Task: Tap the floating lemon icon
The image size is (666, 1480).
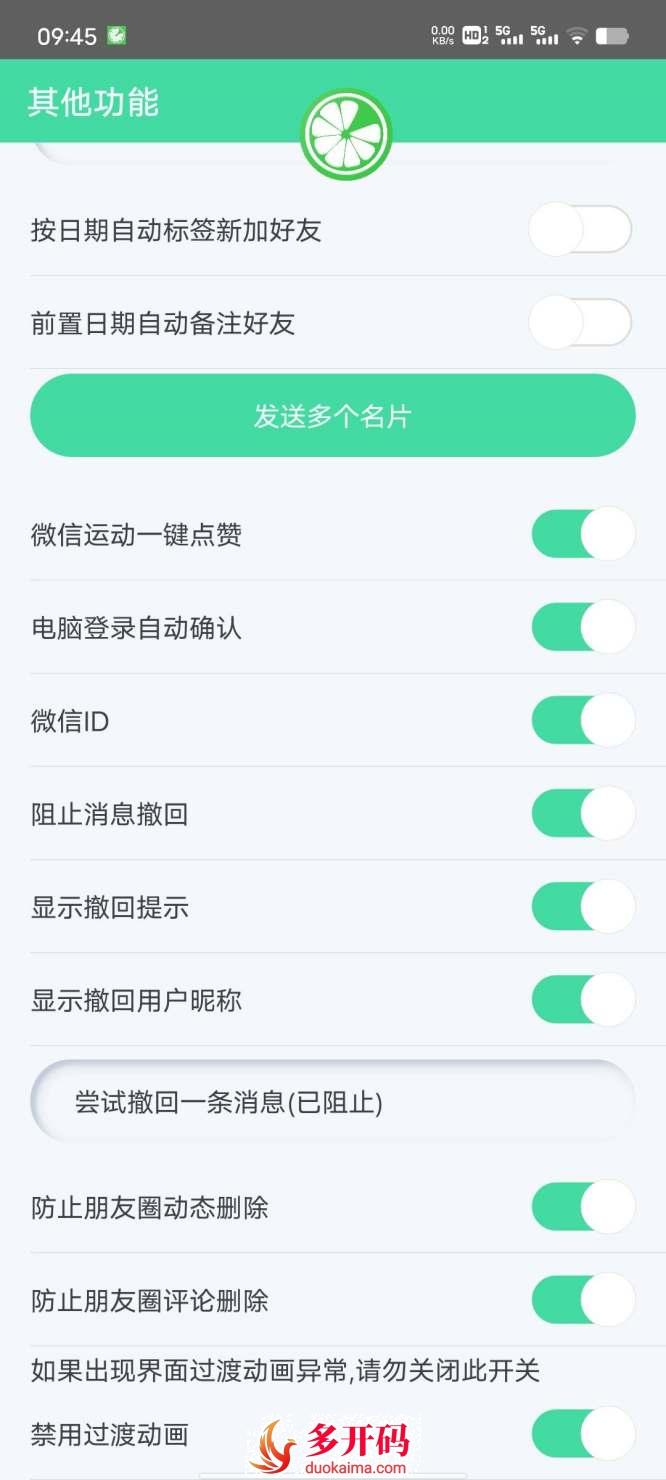Action: (346, 134)
